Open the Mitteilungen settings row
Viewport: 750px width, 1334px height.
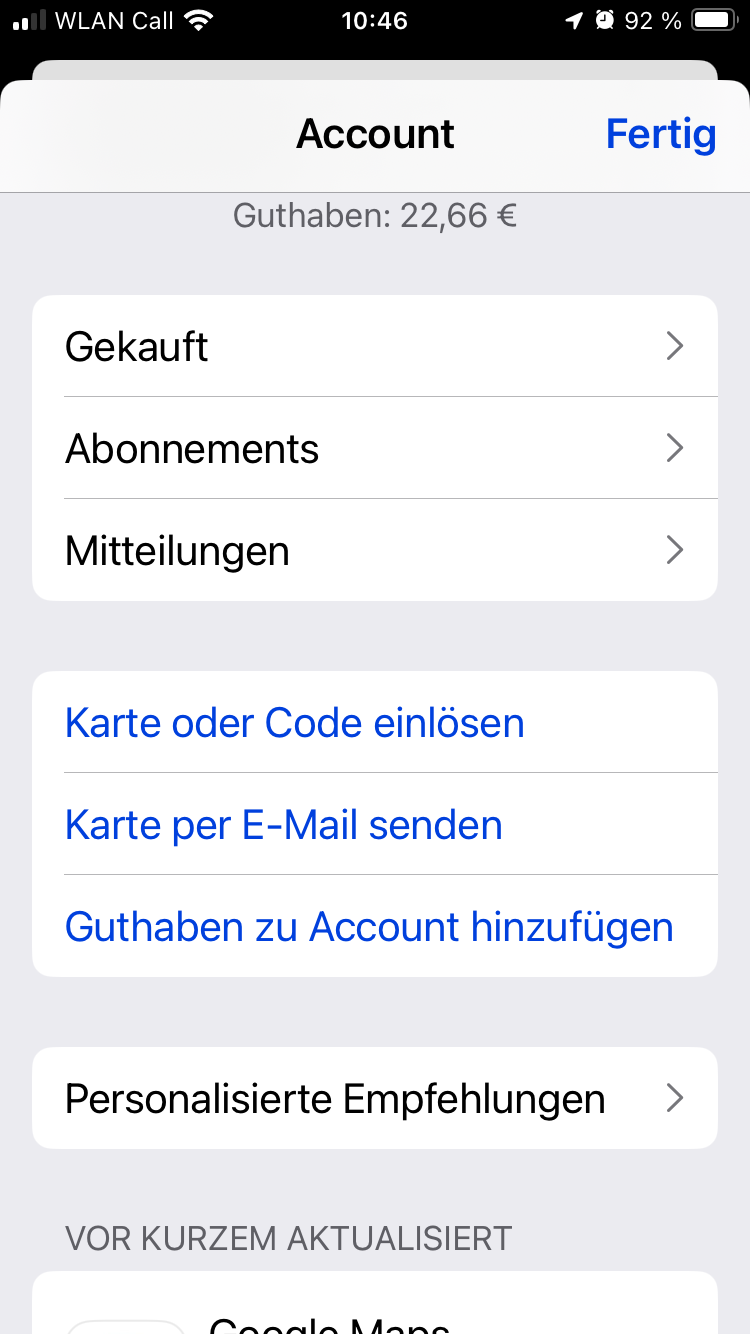(x=375, y=550)
